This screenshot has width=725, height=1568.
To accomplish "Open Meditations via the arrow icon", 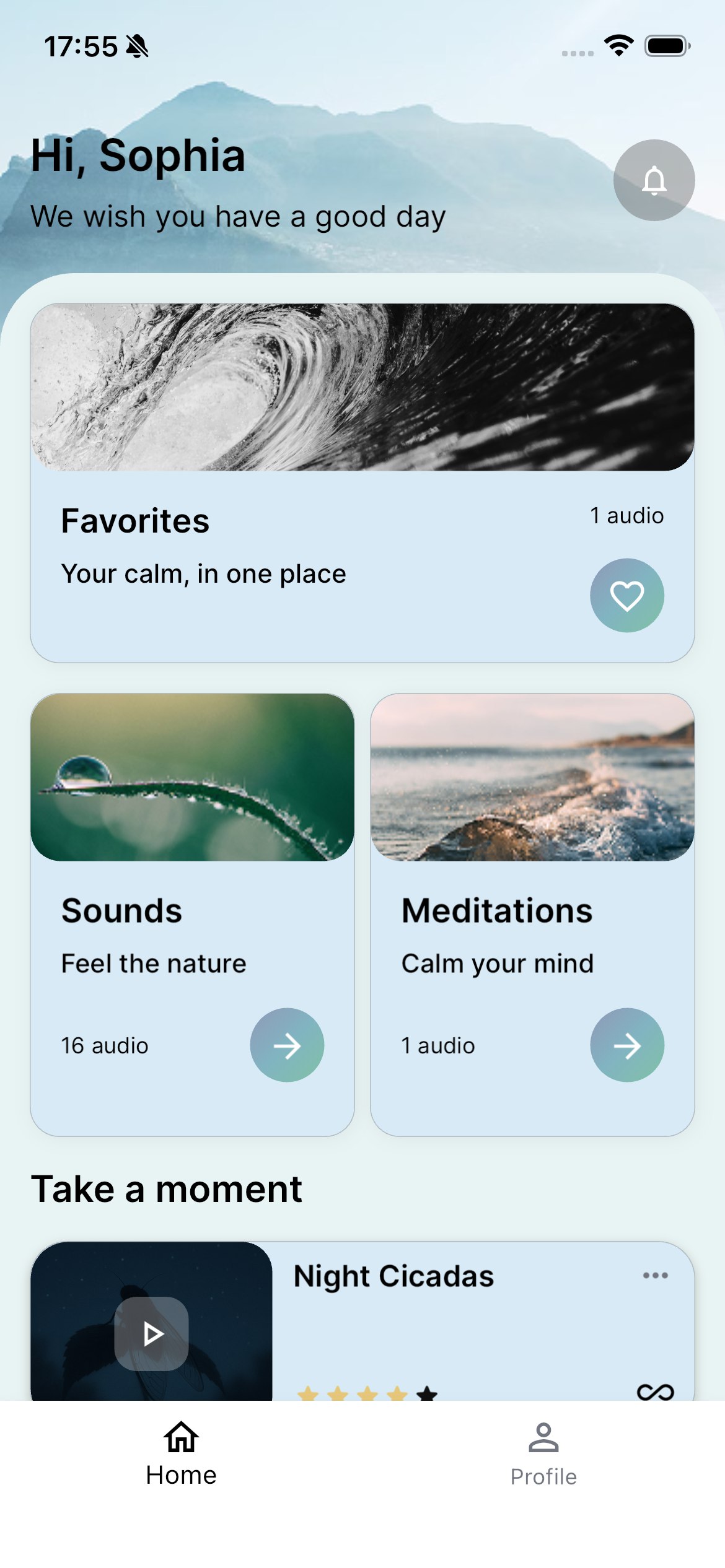I will tap(626, 1045).
